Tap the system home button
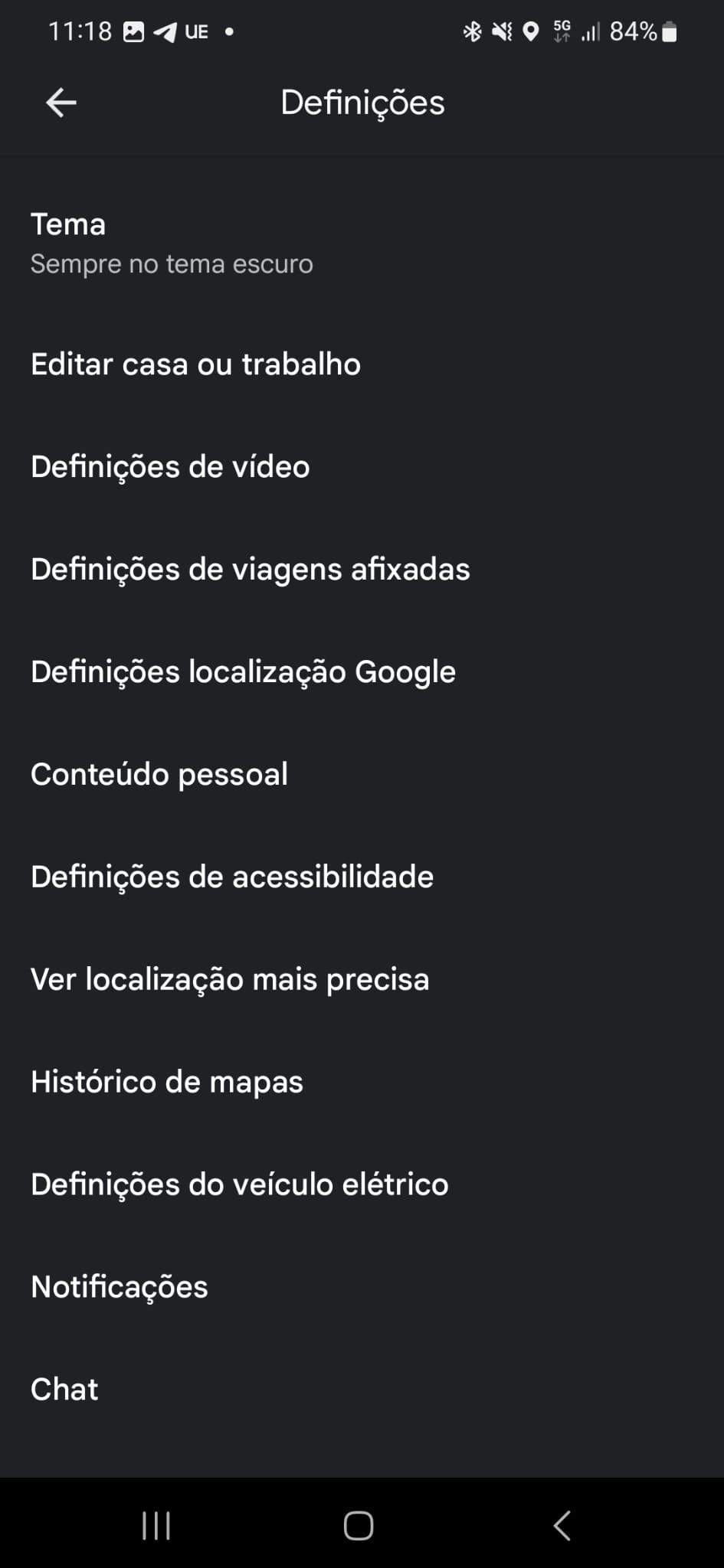The image size is (724, 1568). click(359, 1525)
